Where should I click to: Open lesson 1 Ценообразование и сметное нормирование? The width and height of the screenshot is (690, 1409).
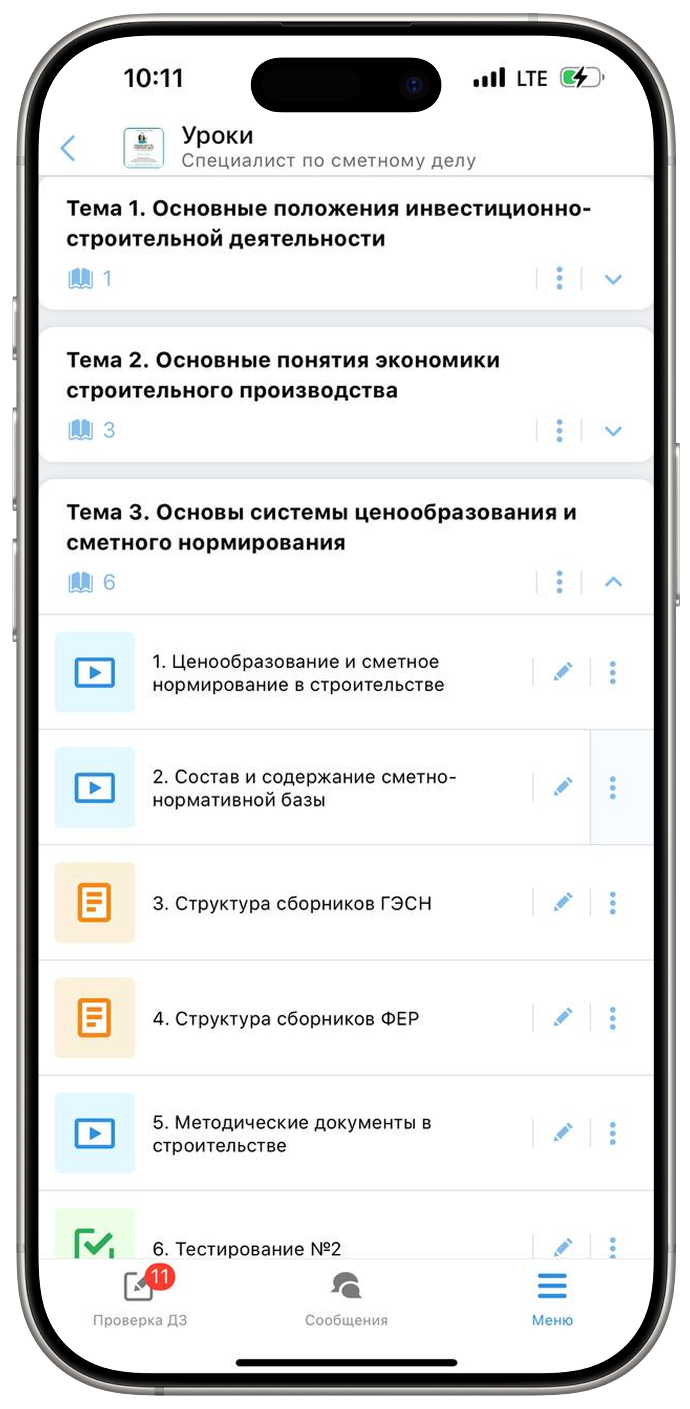point(295,673)
